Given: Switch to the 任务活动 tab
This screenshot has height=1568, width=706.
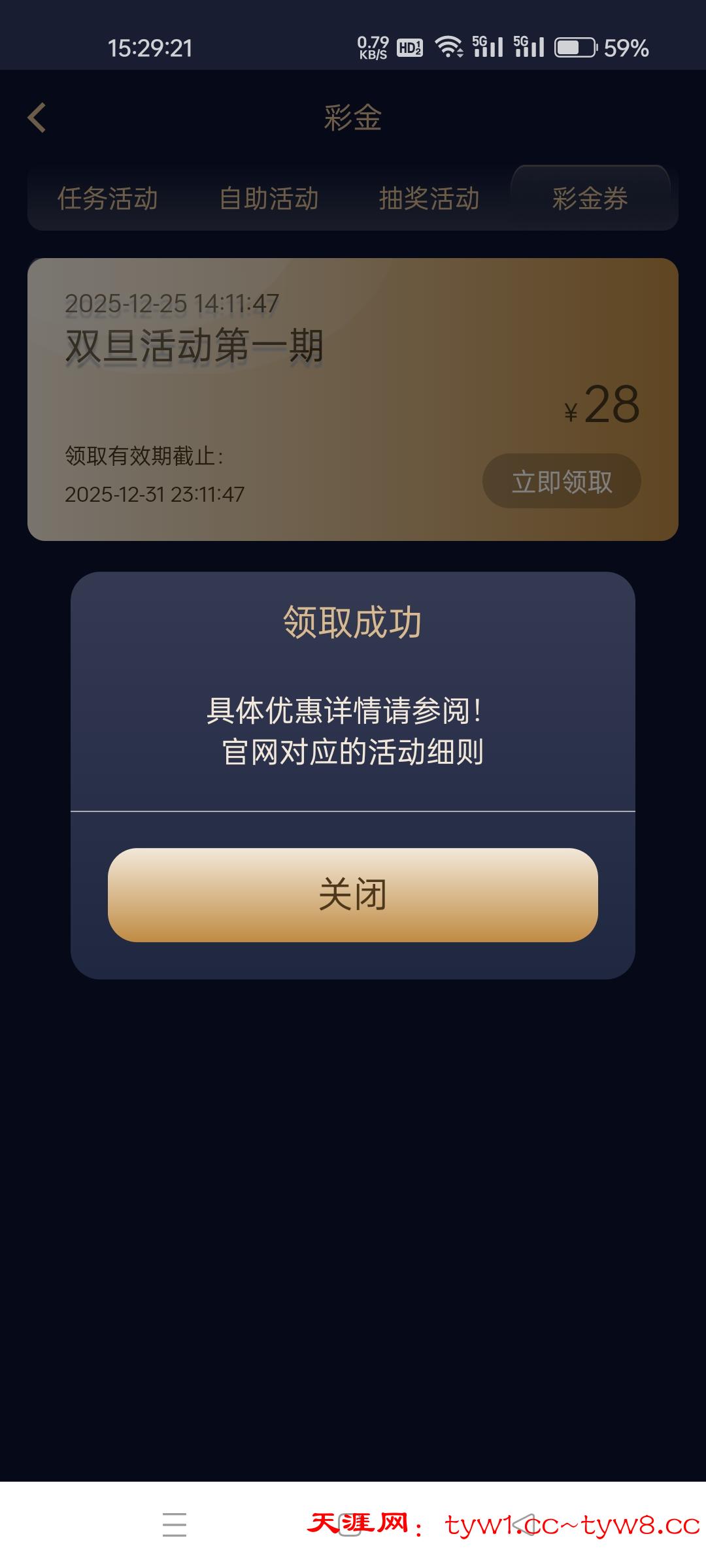Looking at the screenshot, I should pyautogui.click(x=108, y=199).
